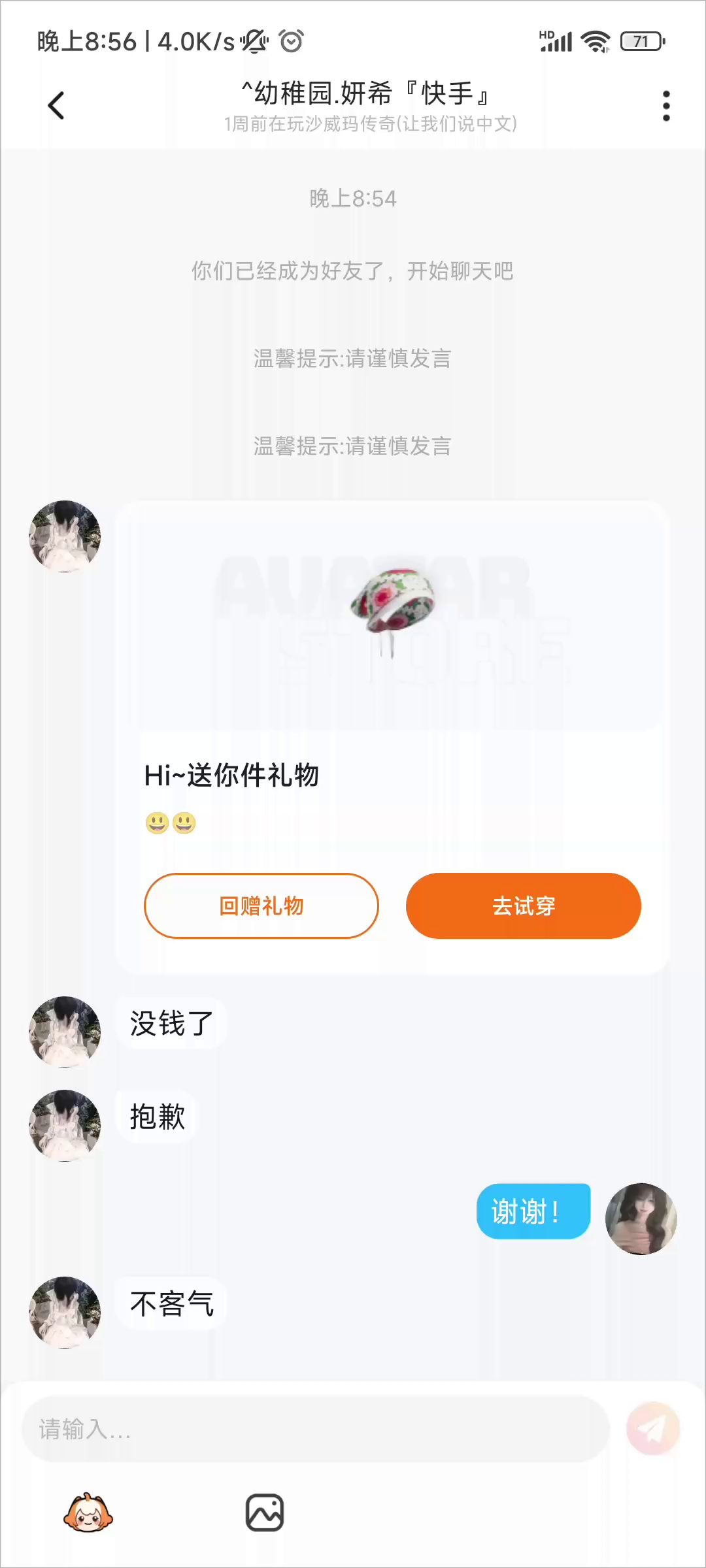Go back from this chat
This screenshot has height=1568, width=706.
(x=56, y=105)
